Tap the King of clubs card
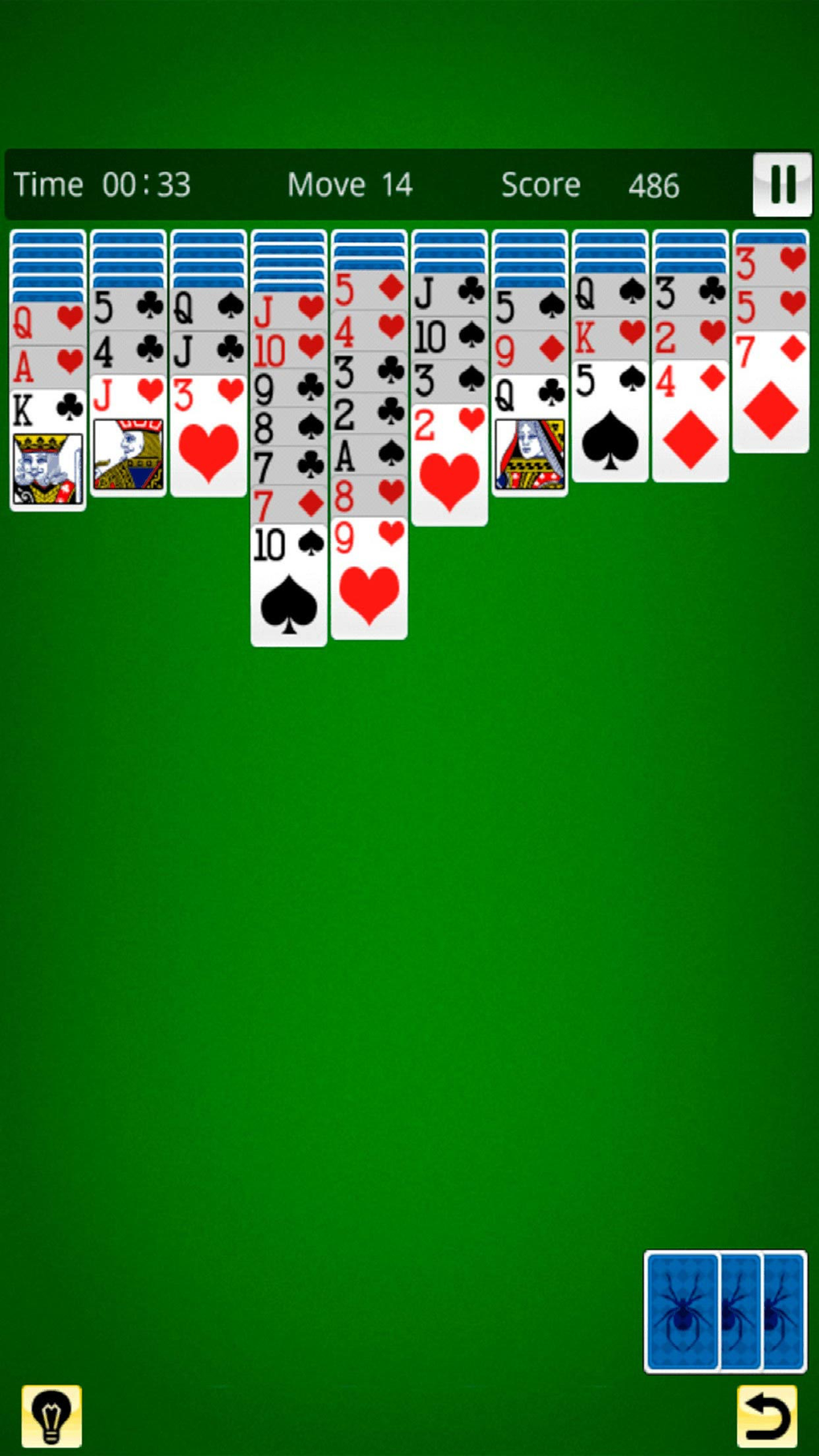The width and height of the screenshot is (819, 1456). pyautogui.click(x=47, y=454)
